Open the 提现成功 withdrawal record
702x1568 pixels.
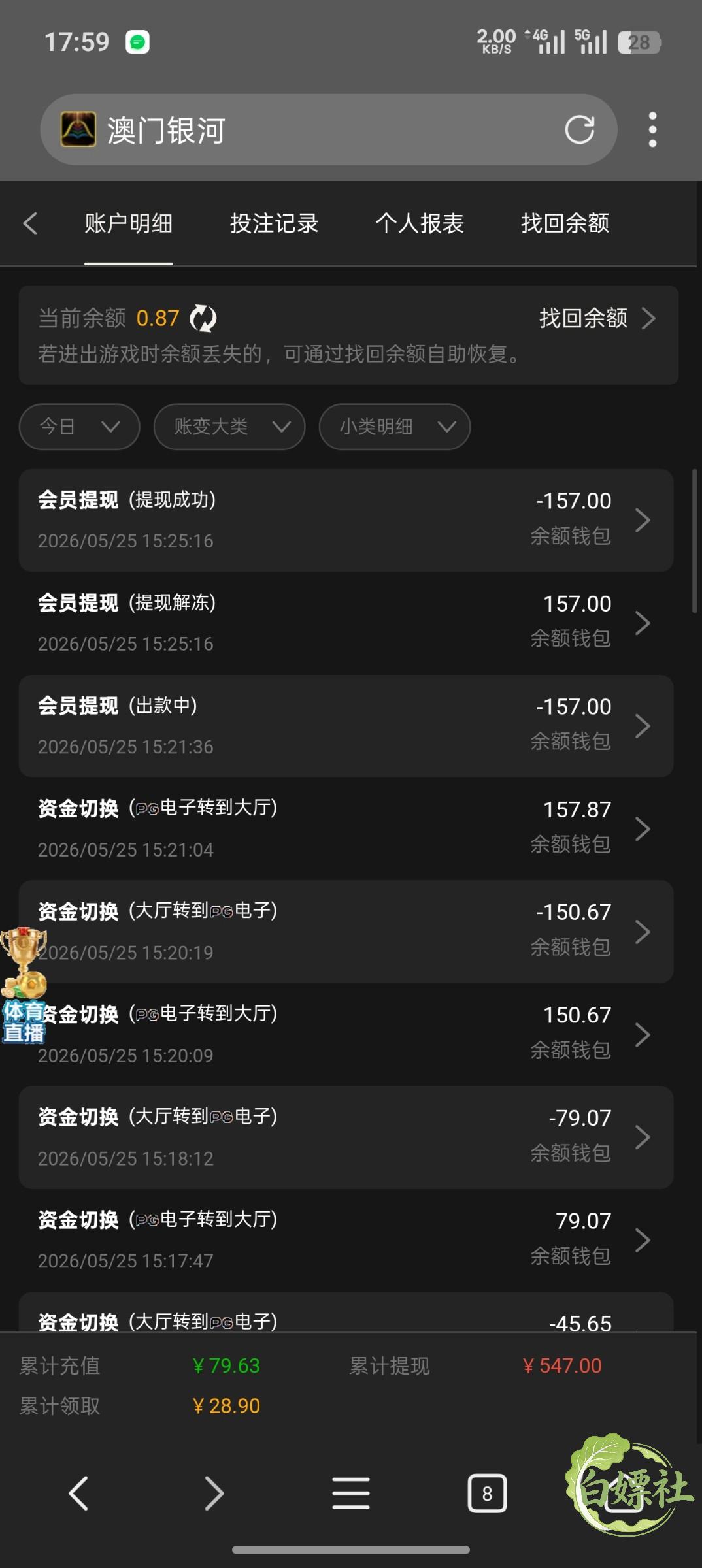point(346,520)
